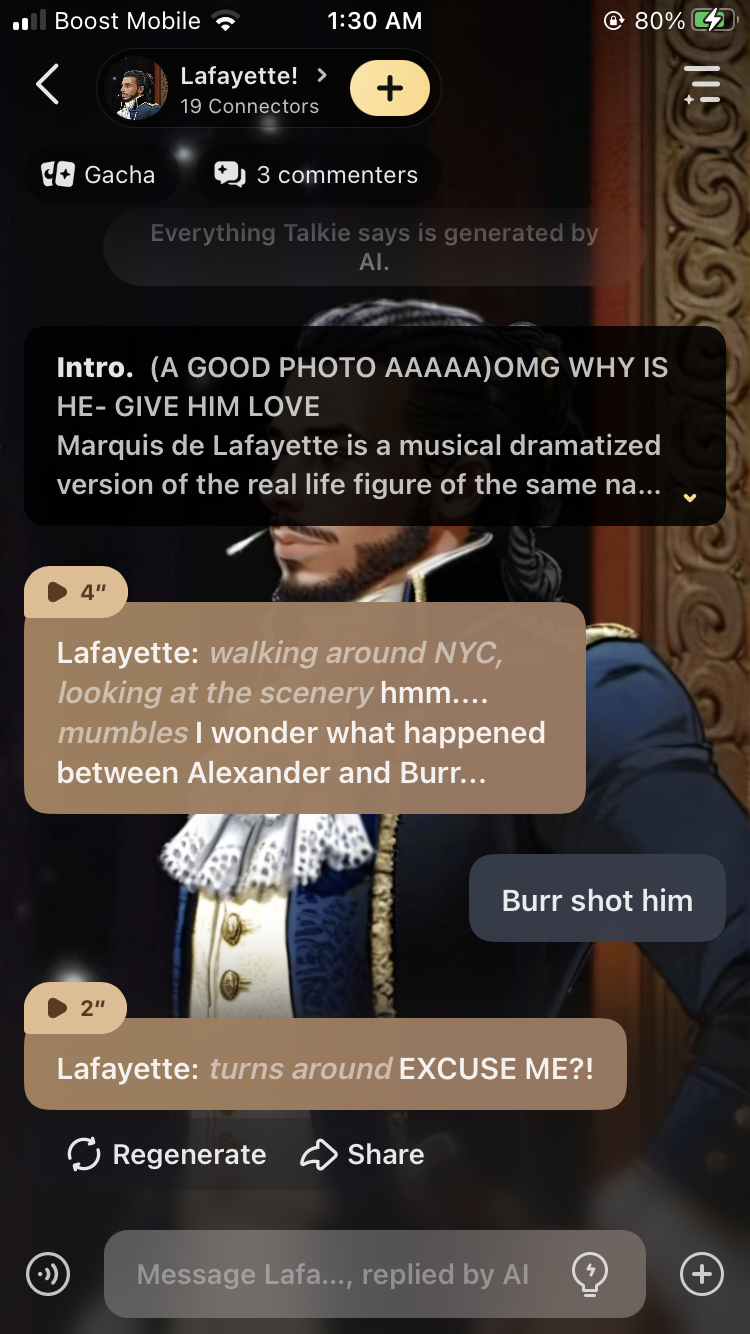Share the EXCUSE ME reply
Screen dimensions: 750x1334
362,1155
